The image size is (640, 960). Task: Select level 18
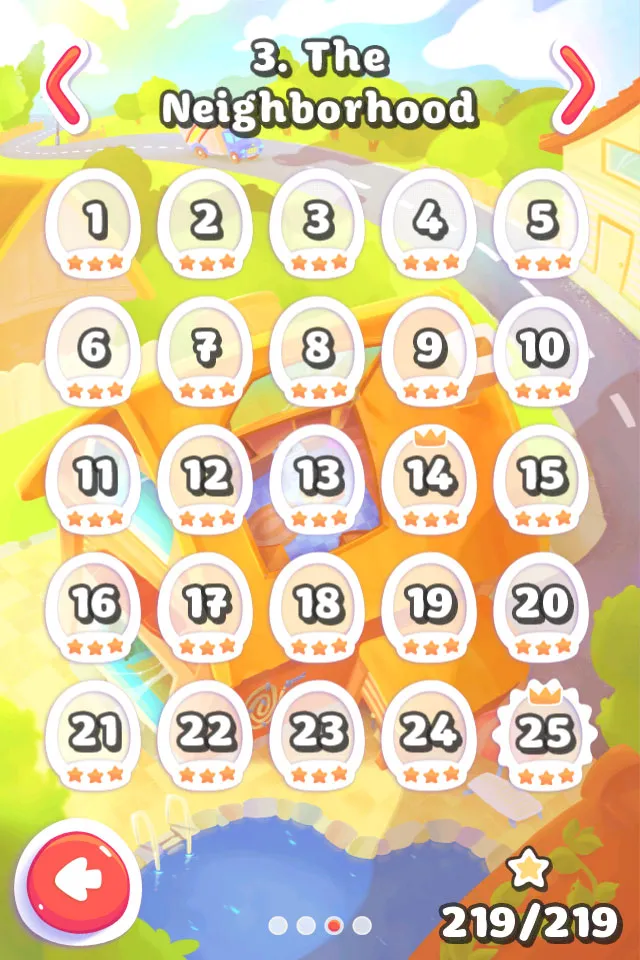point(318,608)
